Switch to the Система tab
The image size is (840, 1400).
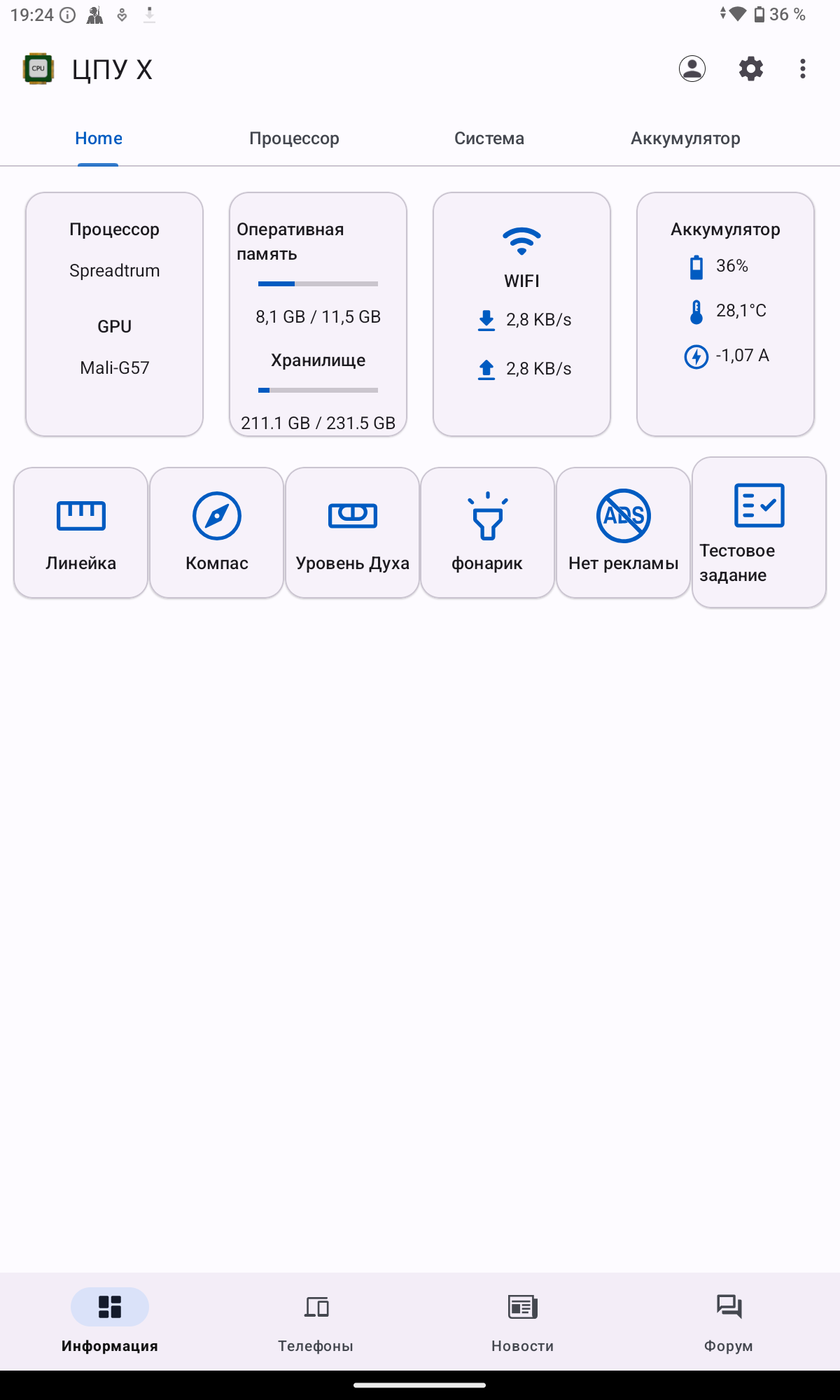point(489,139)
